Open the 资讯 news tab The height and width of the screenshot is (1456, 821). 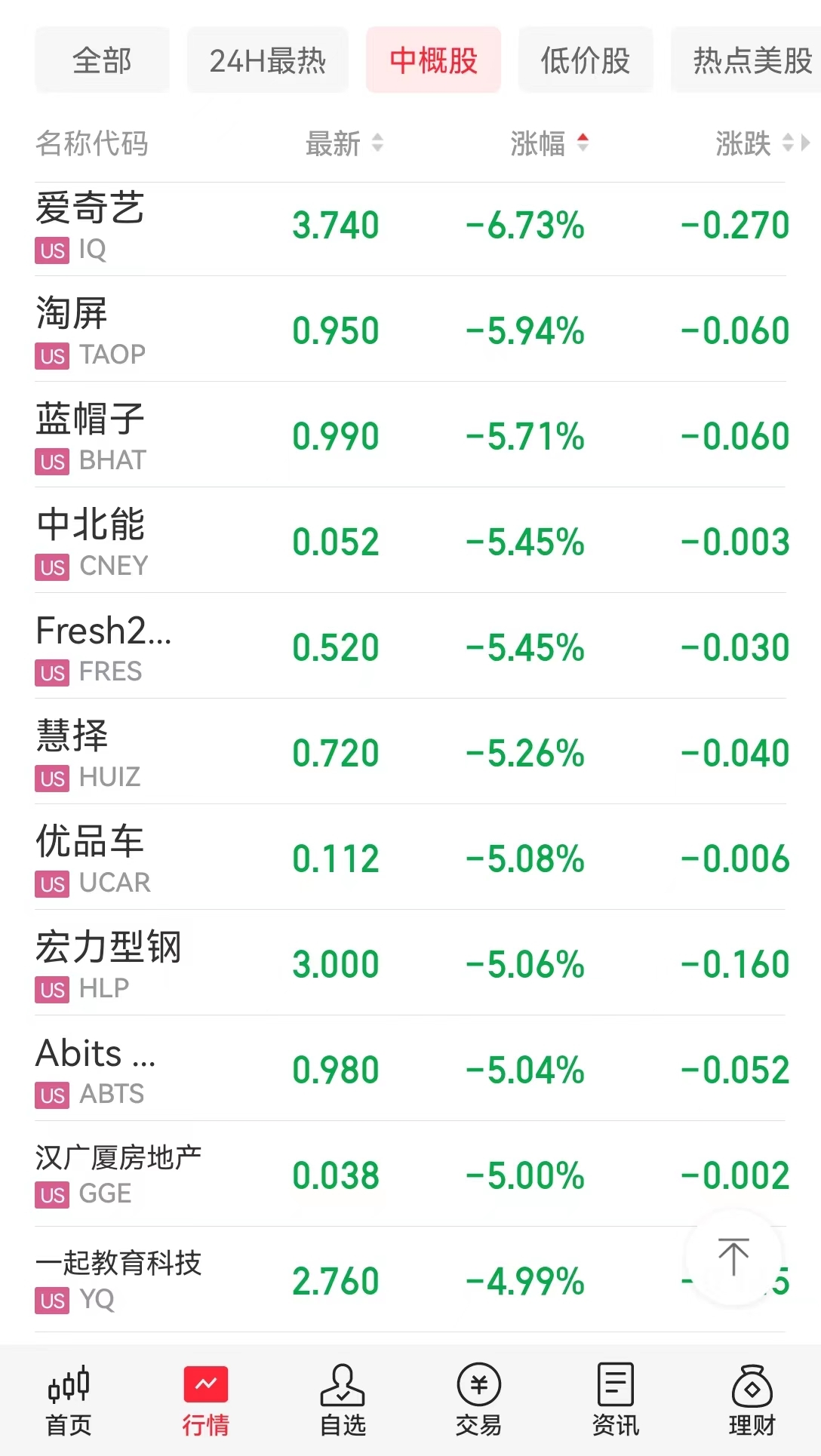click(x=615, y=1400)
